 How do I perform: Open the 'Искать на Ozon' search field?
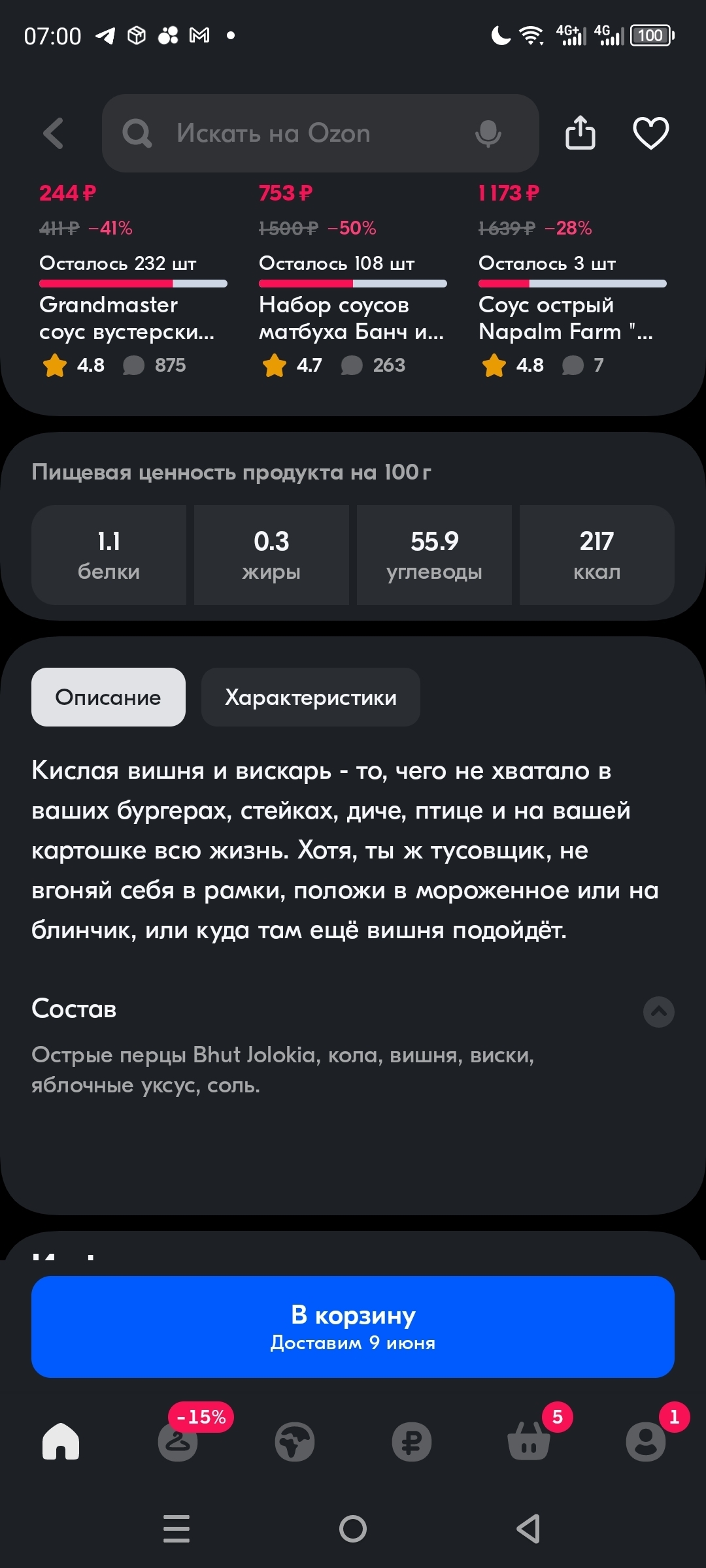pyautogui.click(x=294, y=133)
